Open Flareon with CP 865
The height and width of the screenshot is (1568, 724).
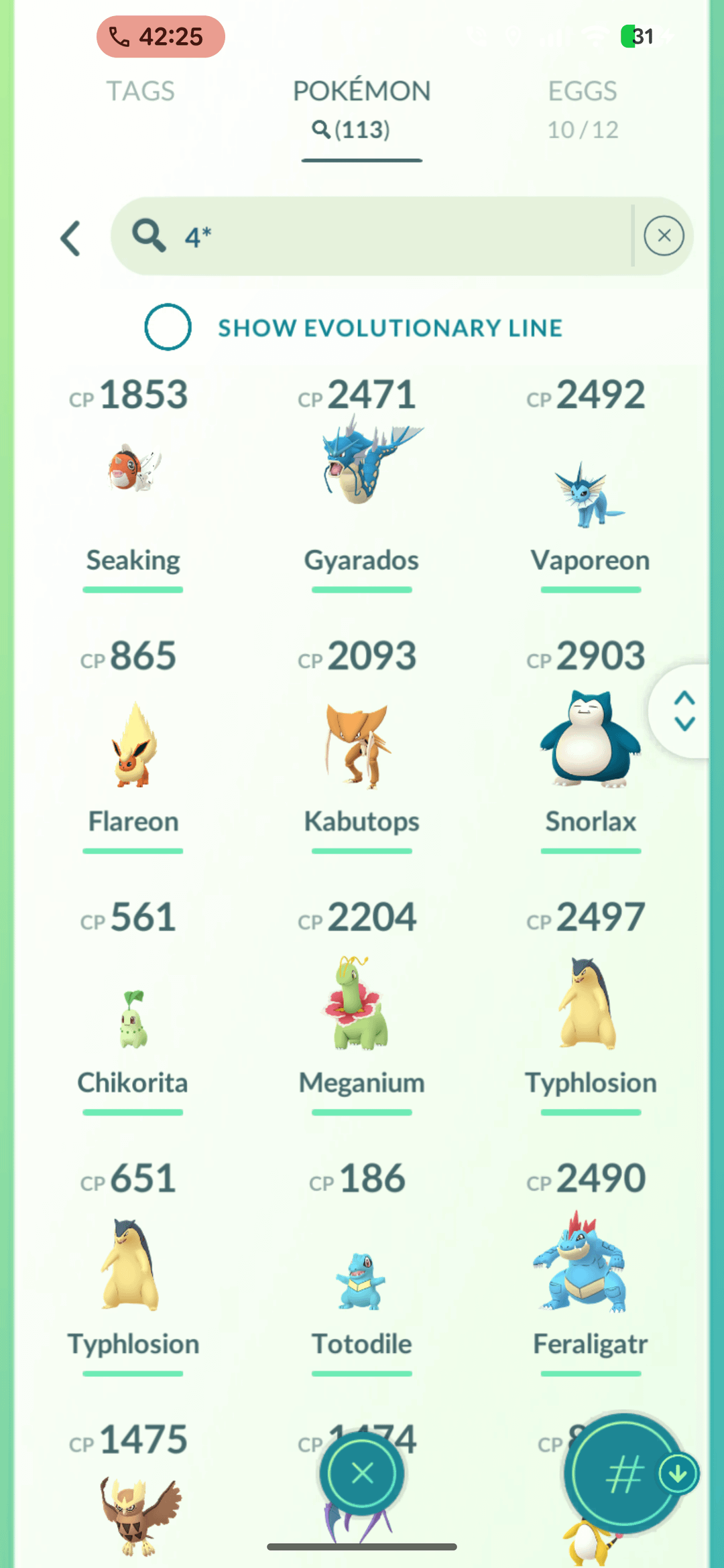pos(133,744)
